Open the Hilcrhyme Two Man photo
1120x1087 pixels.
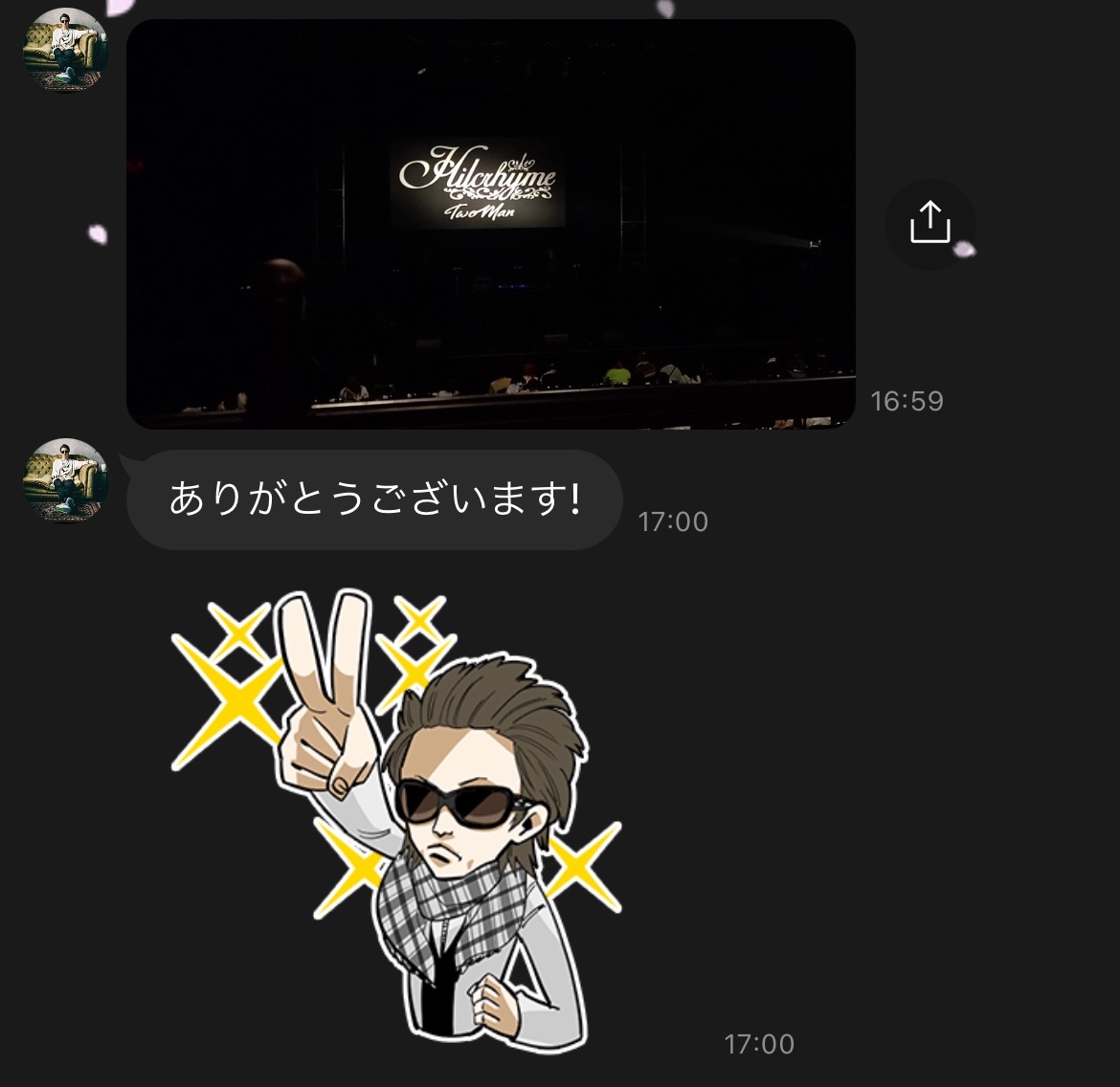(490, 225)
